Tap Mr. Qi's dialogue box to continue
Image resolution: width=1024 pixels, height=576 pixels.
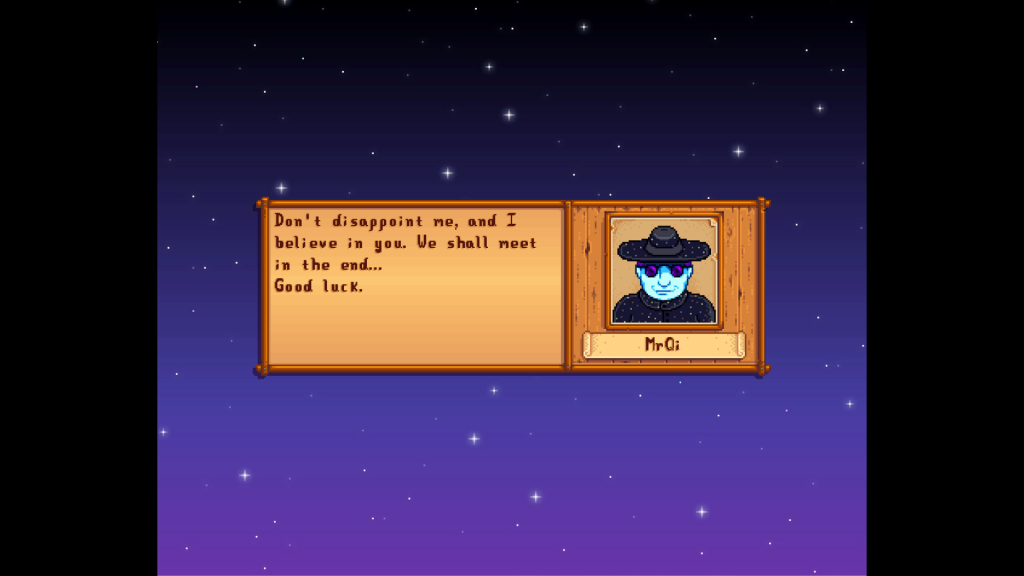416,286
